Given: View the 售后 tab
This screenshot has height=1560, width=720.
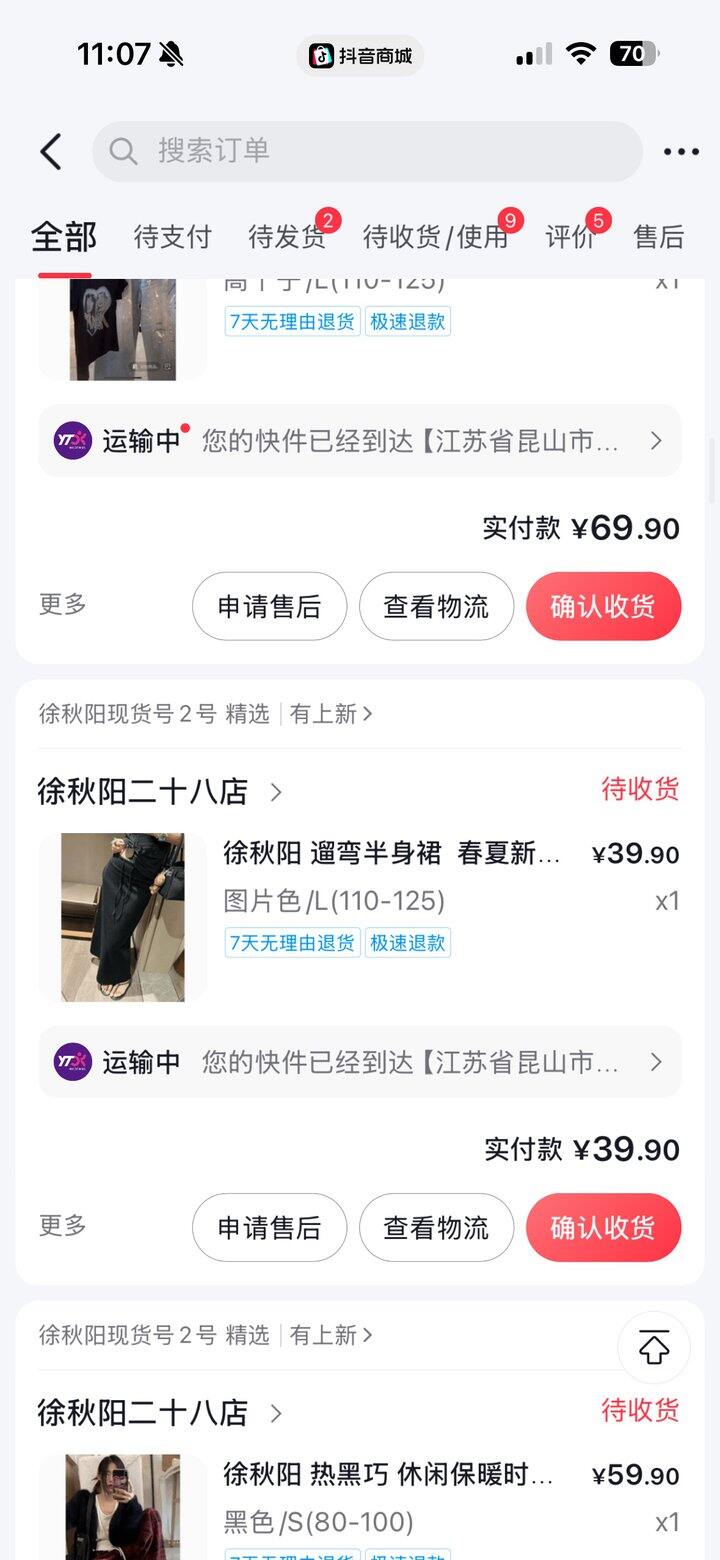Looking at the screenshot, I should pos(659,237).
